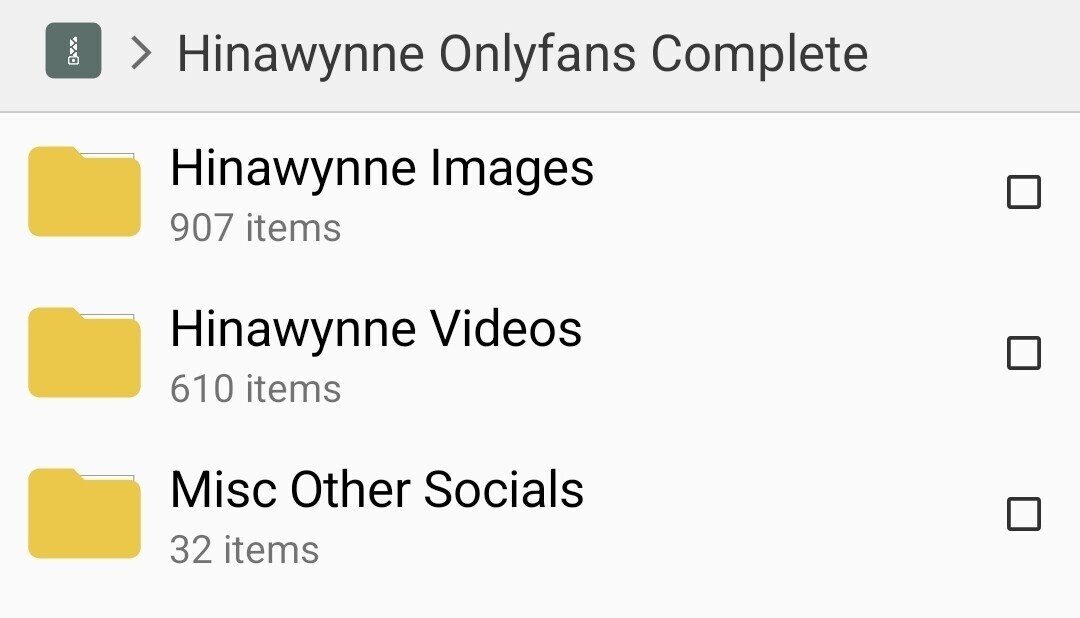The height and width of the screenshot is (618, 1080).
Task: Check the box for Hinawynne Videos
Action: tap(1023, 353)
